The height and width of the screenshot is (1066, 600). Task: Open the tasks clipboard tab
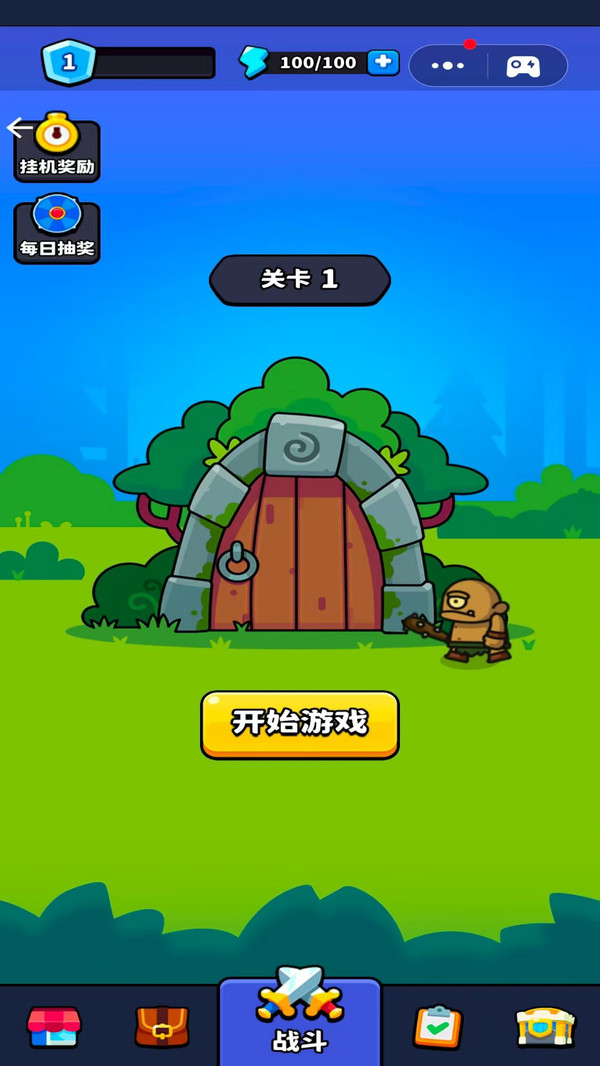click(x=438, y=1027)
